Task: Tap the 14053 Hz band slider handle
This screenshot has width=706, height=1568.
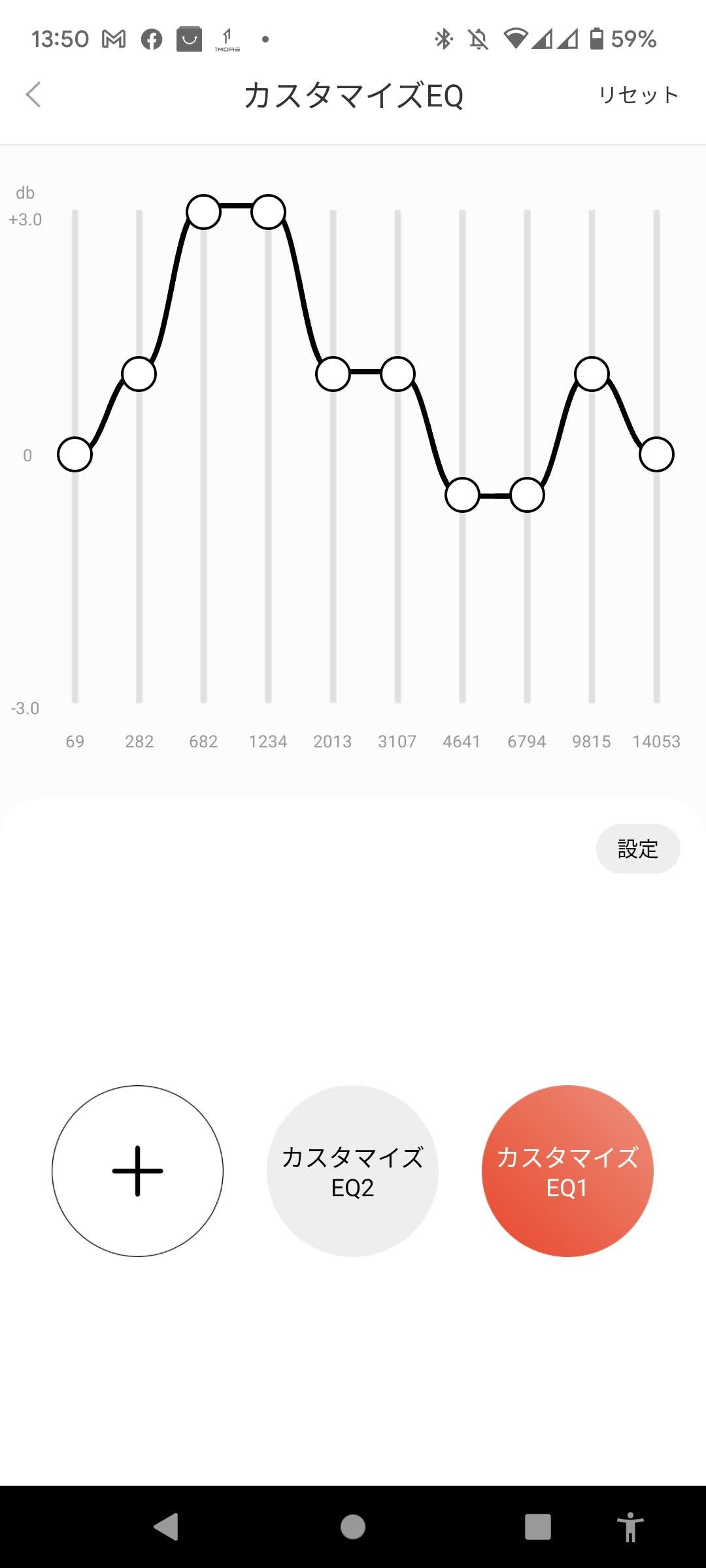Action: [656, 455]
